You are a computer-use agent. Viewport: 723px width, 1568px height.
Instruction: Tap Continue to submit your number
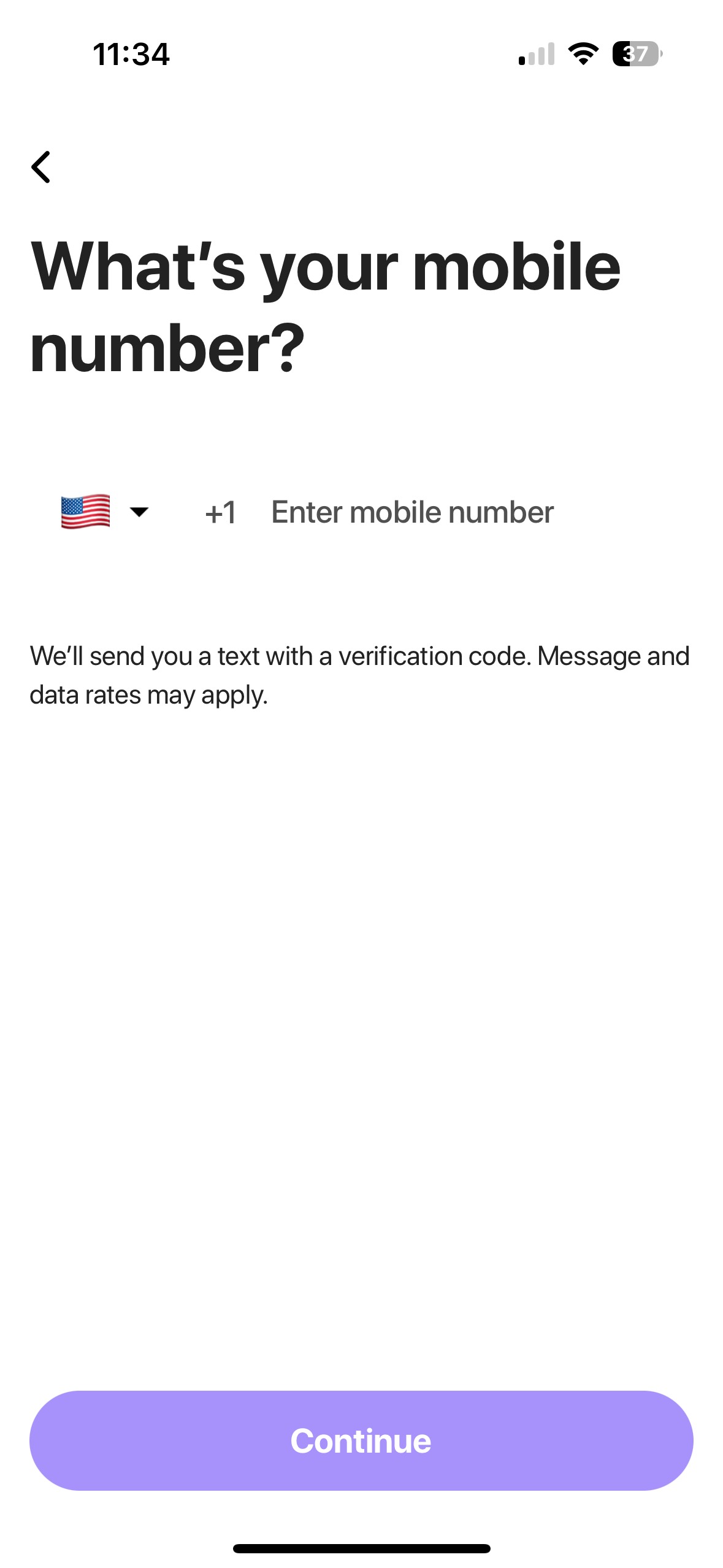point(361,1442)
